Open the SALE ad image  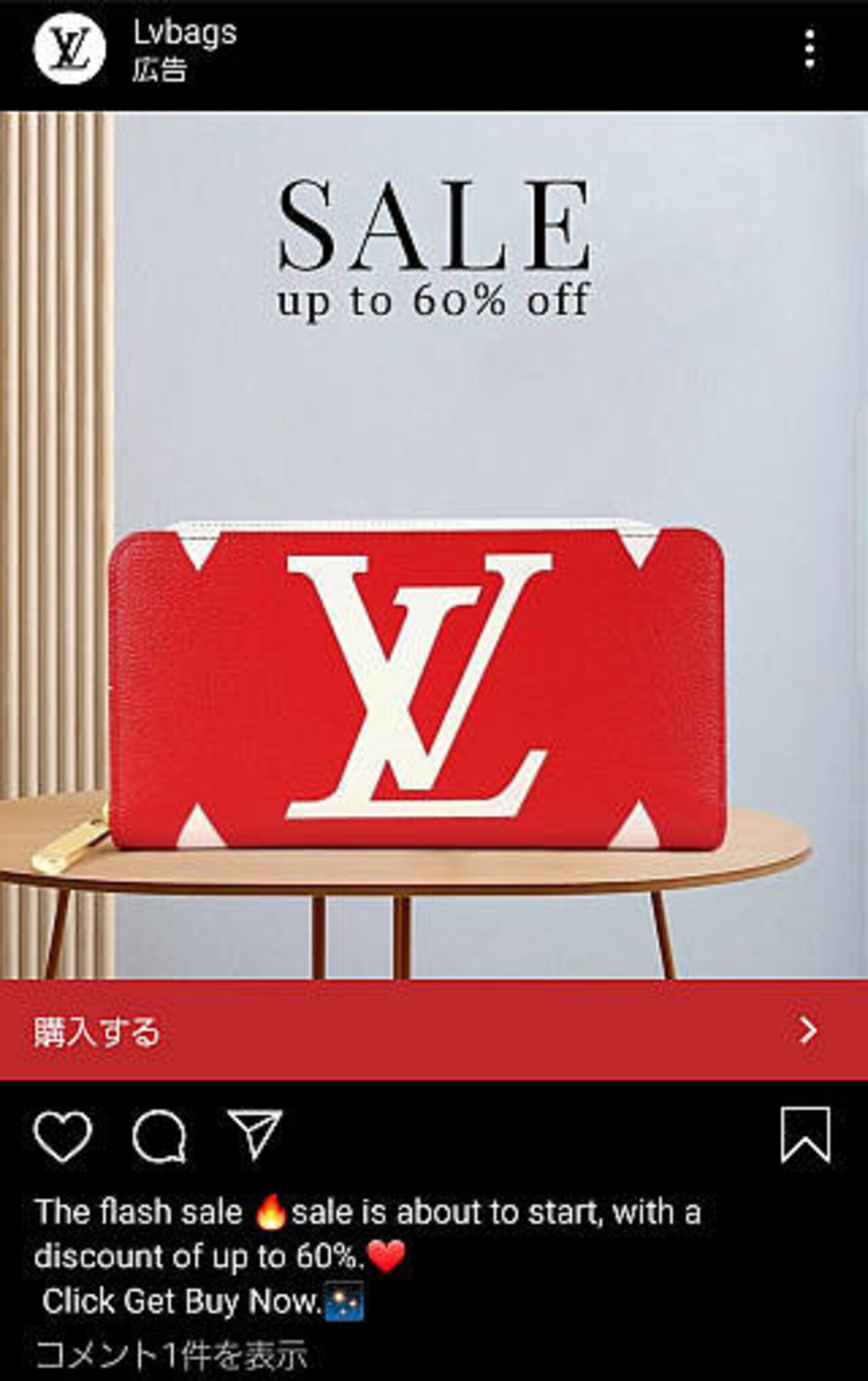(434, 544)
